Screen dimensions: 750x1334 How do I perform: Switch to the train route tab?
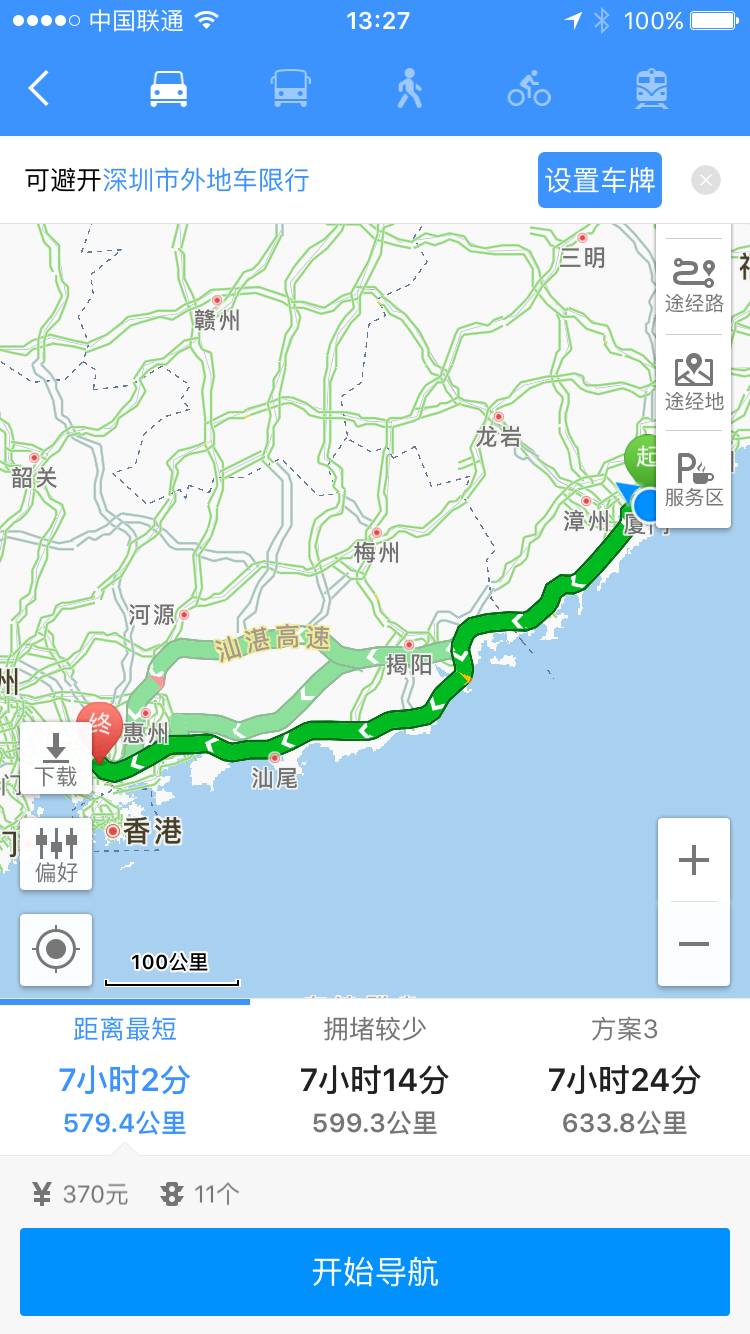click(x=652, y=89)
